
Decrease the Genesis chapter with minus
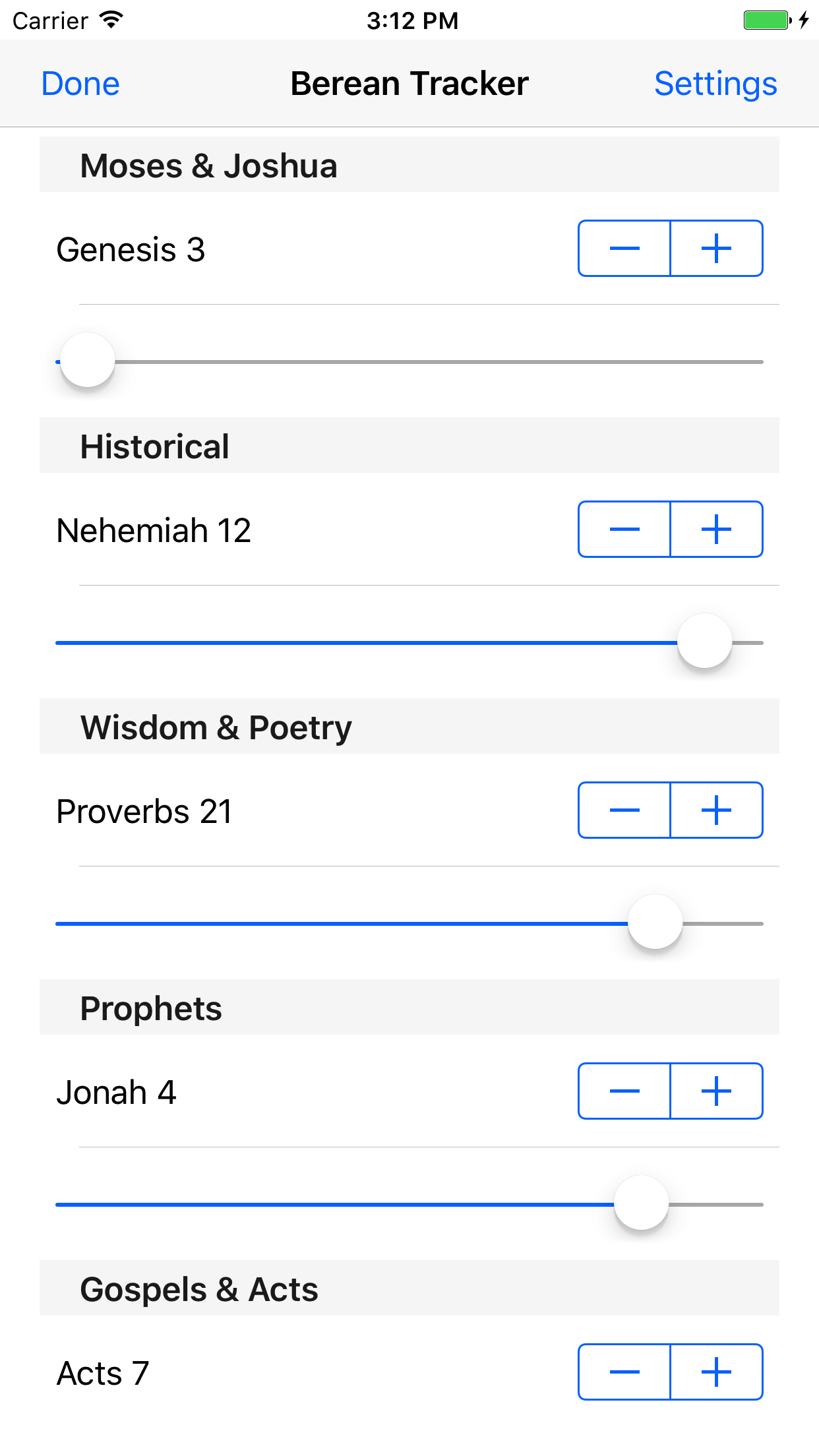(624, 249)
